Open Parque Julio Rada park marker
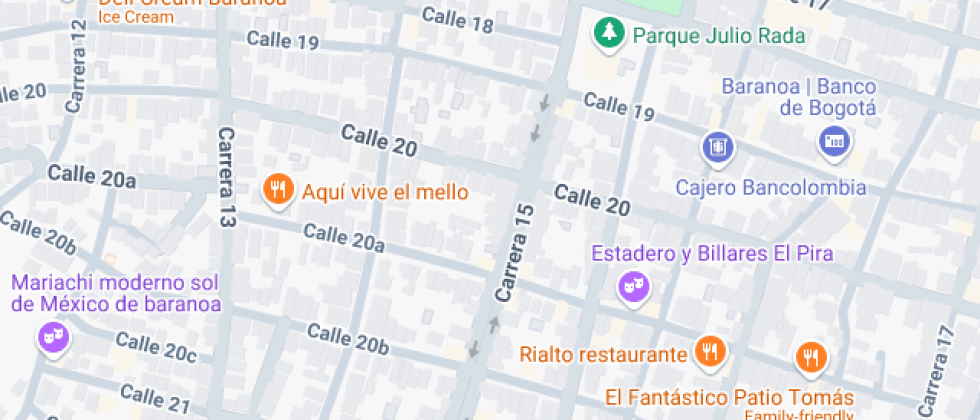Screen dimensions: 980x420 coord(606,35)
